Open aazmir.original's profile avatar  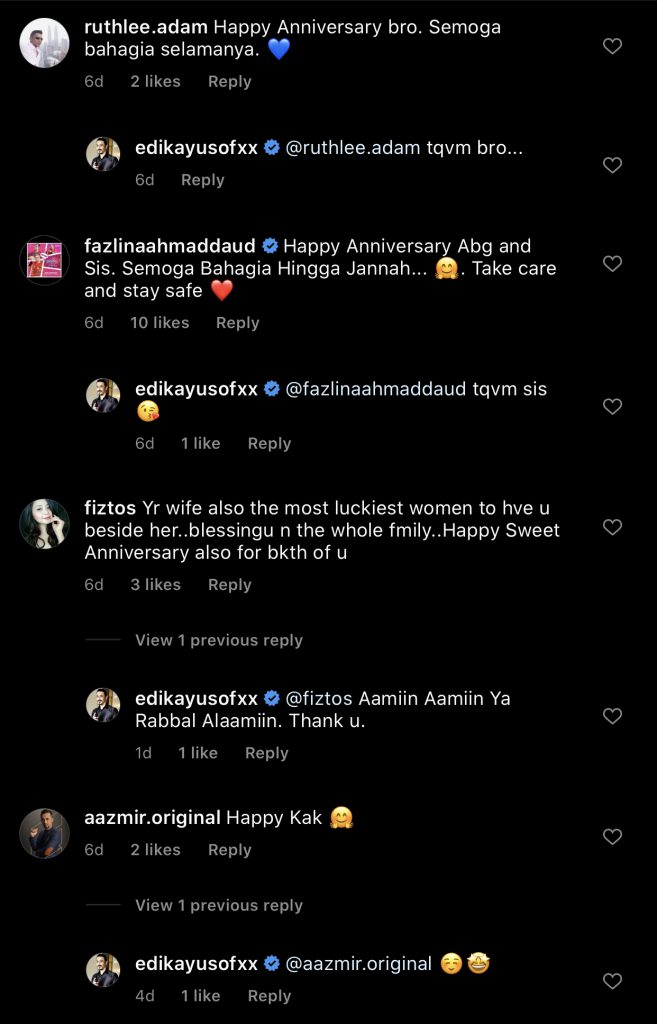coord(45,833)
